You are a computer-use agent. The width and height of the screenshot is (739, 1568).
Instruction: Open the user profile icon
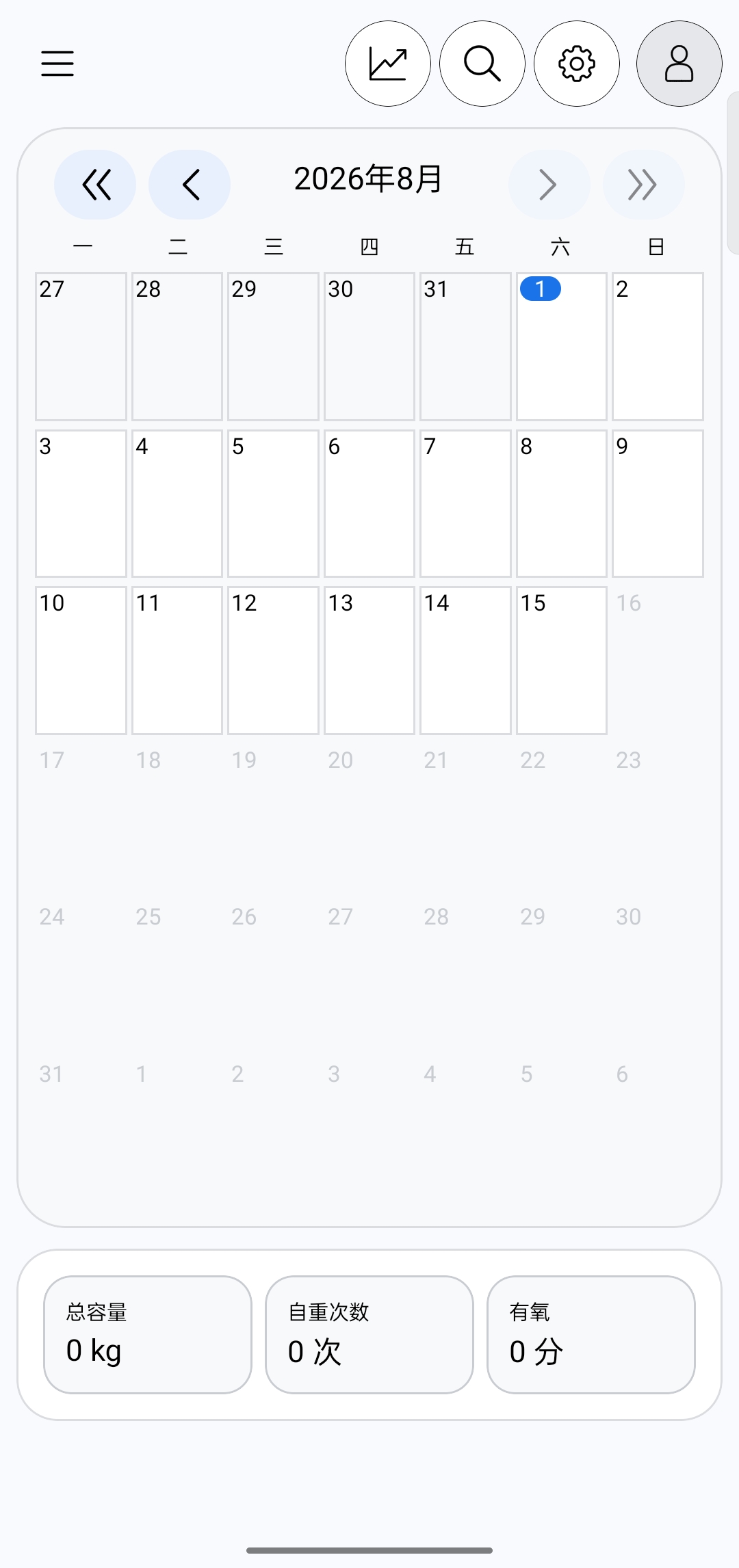[x=679, y=64]
